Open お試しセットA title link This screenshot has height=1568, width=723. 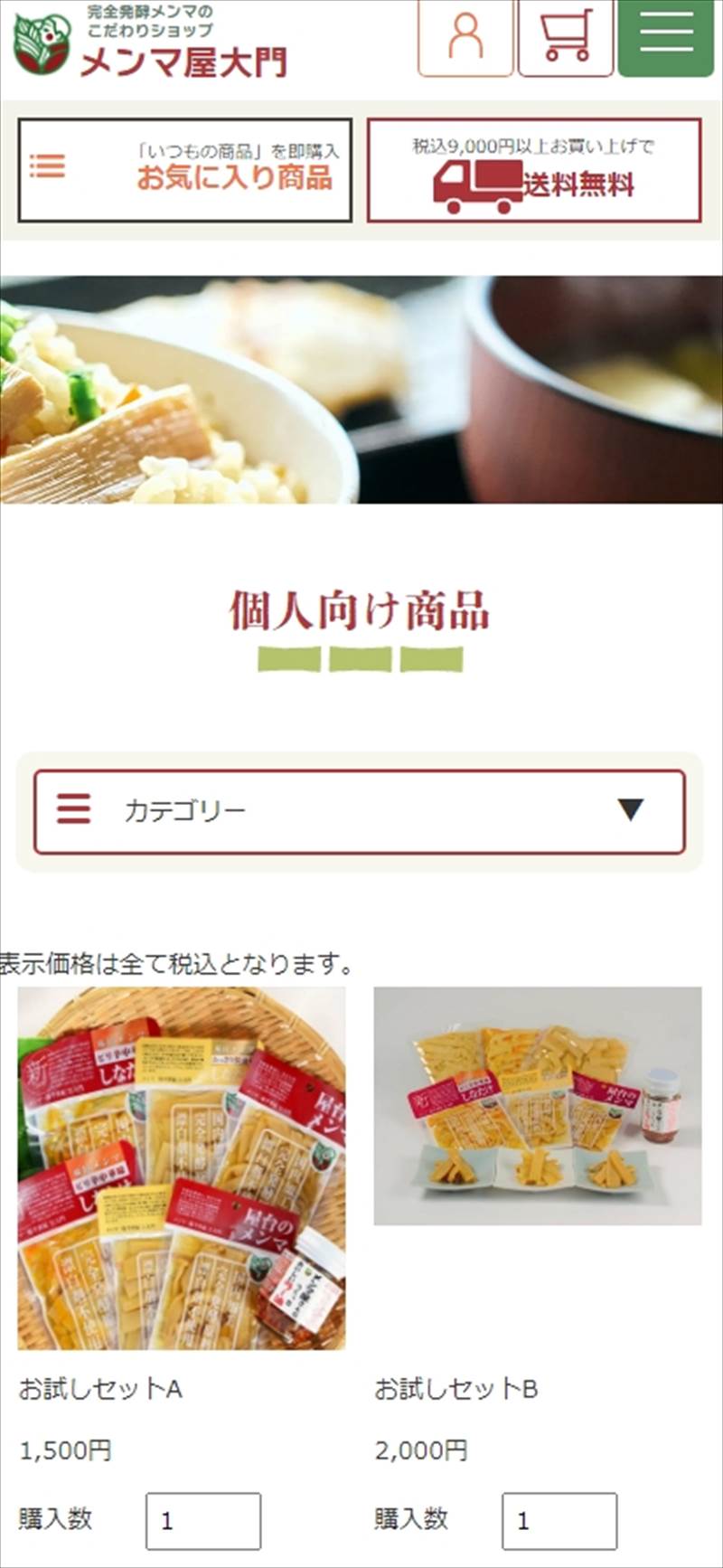pyautogui.click(x=100, y=1388)
